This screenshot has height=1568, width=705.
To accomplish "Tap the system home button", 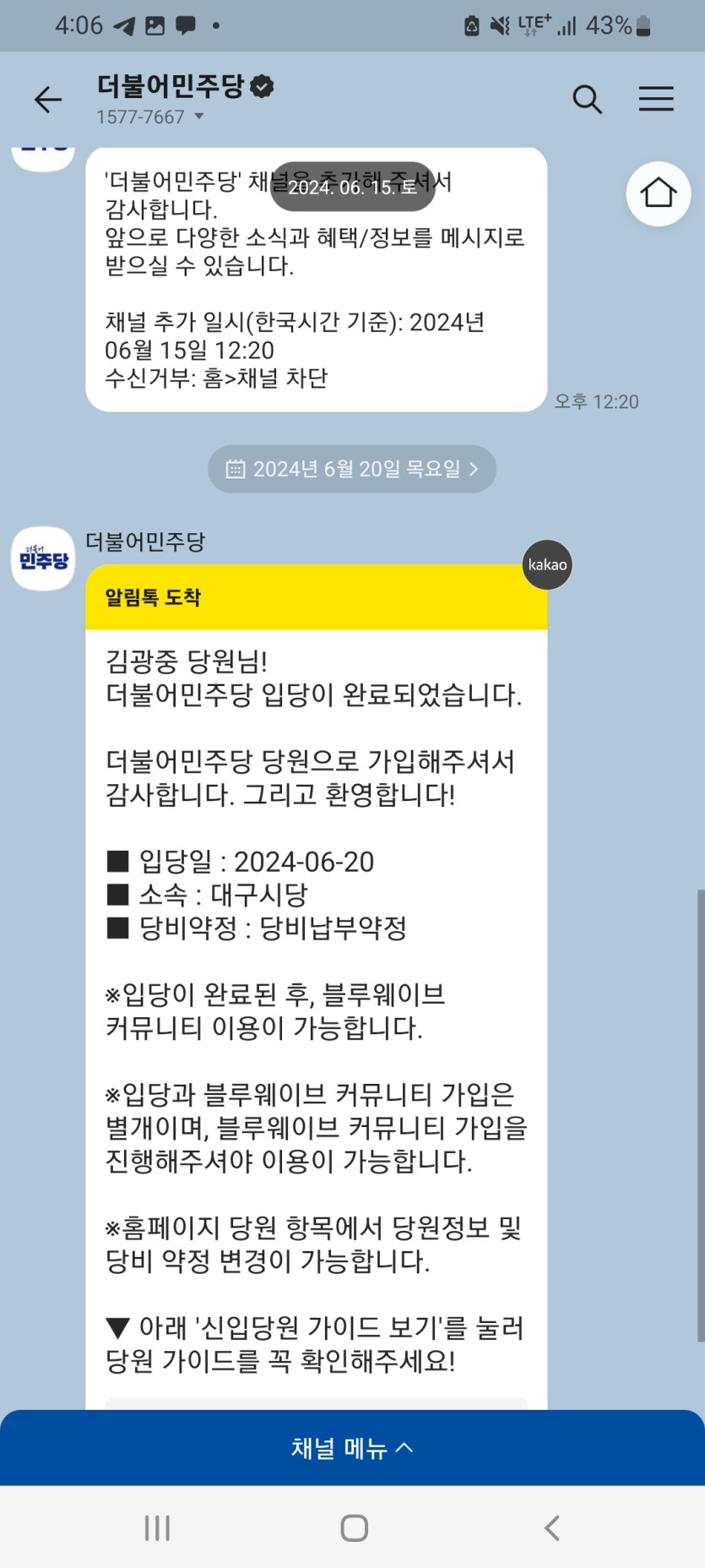I will pos(354,1527).
